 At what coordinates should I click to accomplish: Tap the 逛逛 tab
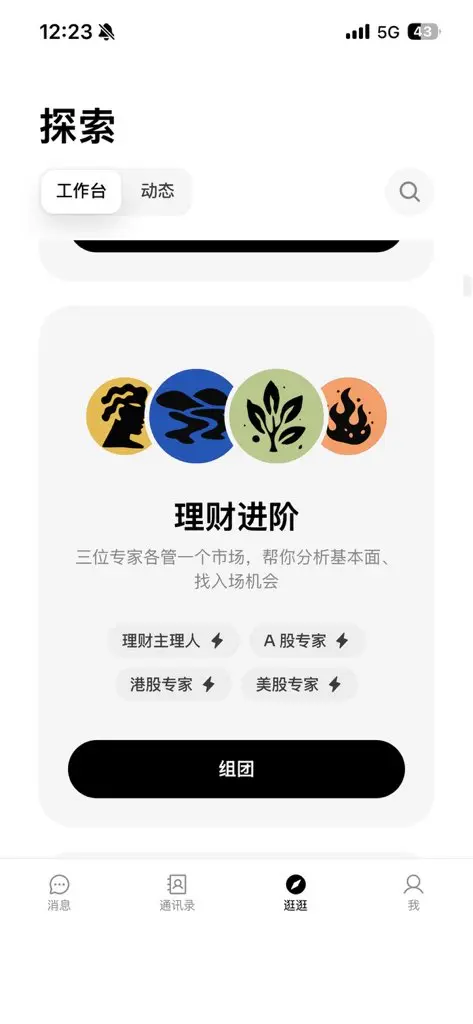pos(295,893)
